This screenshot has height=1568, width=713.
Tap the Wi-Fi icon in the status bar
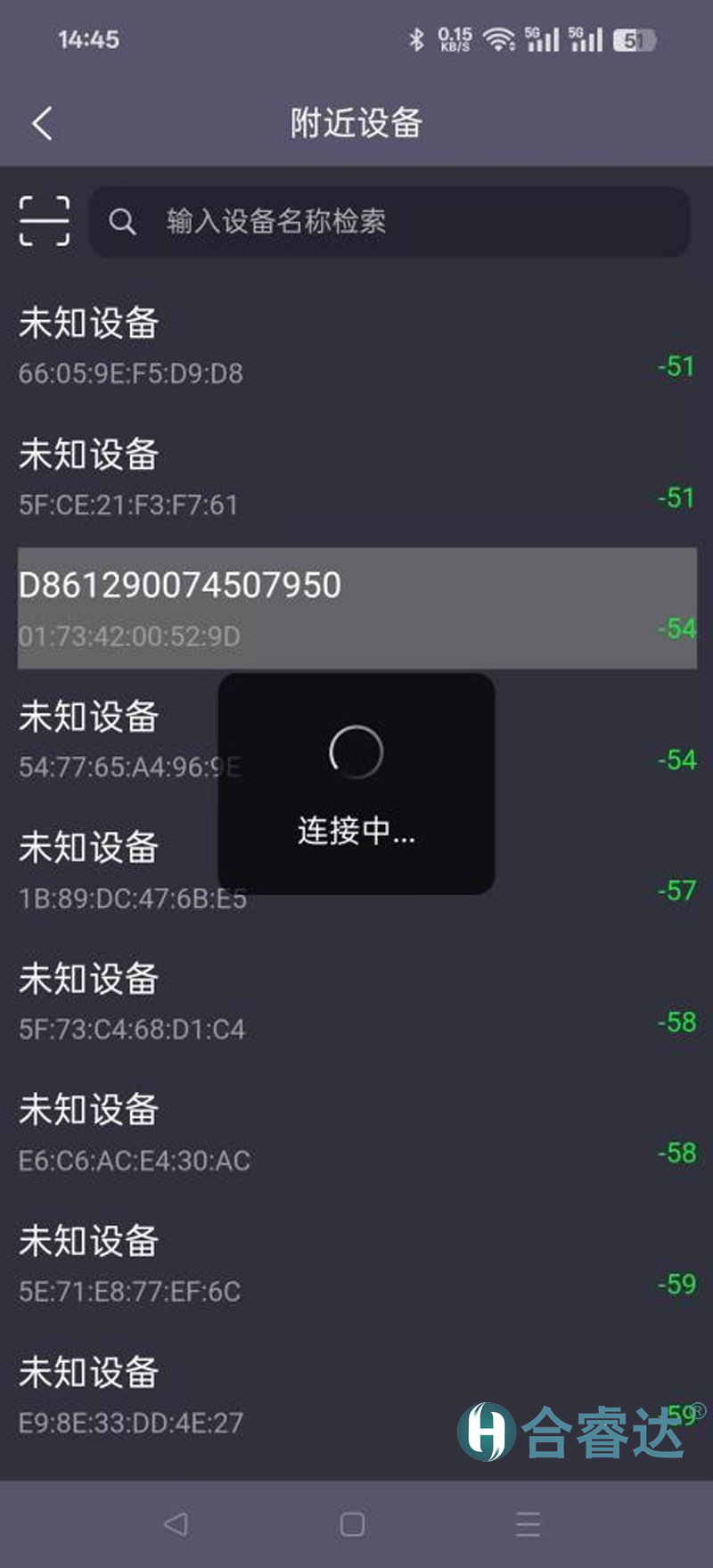(x=498, y=39)
